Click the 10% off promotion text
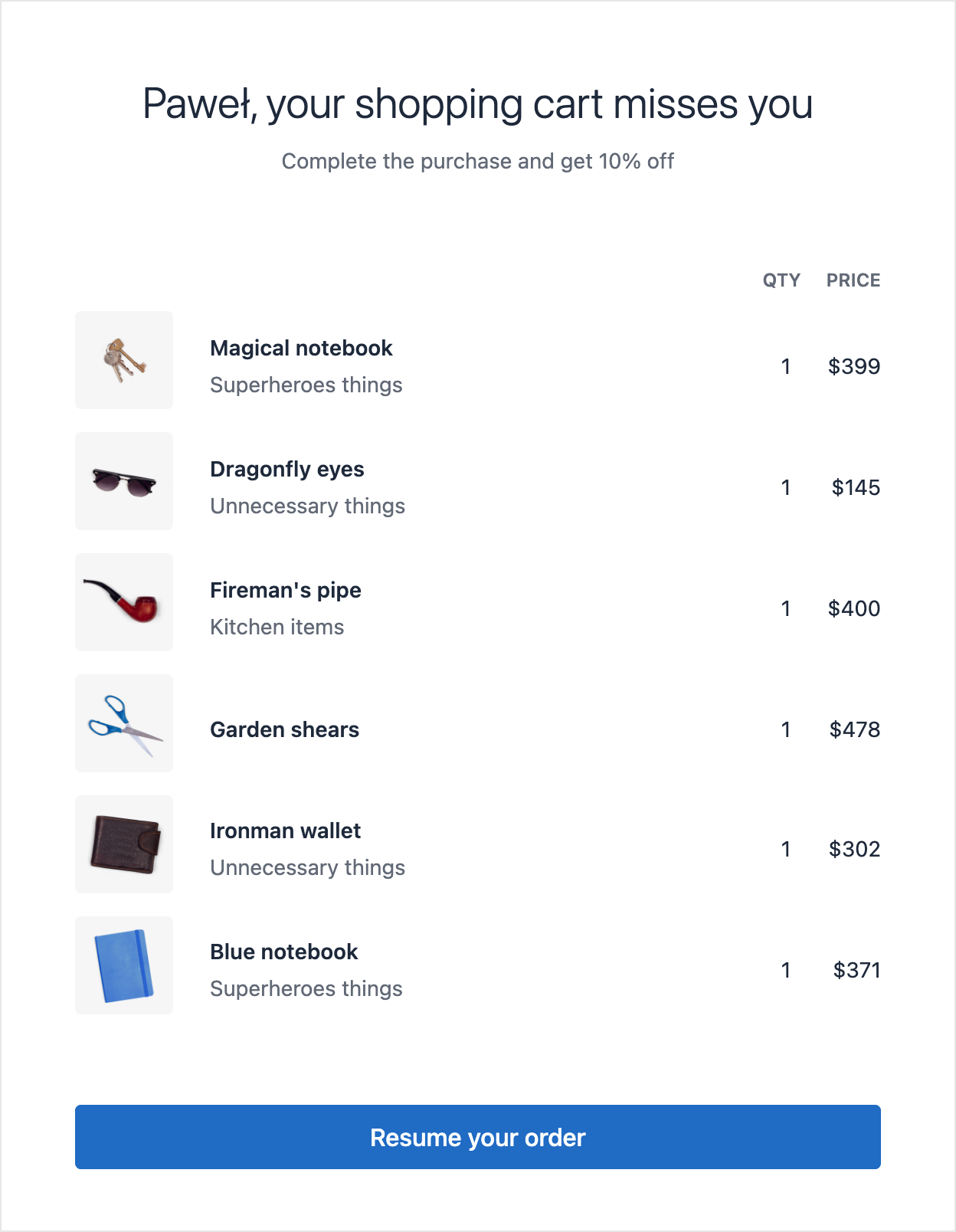This screenshot has height=1232, width=956. click(x=478, y=162)
